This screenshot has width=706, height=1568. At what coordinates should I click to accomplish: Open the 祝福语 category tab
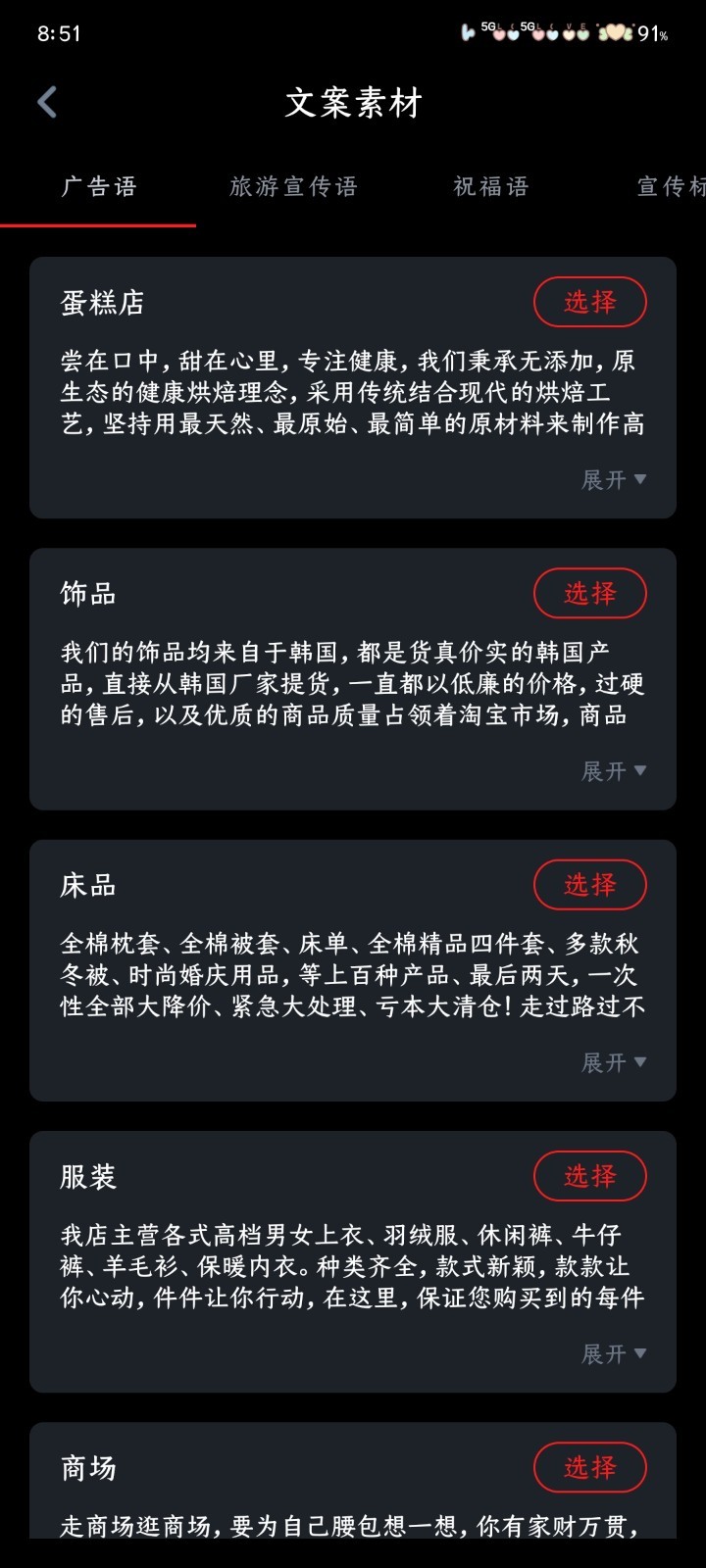pos(493,186)
